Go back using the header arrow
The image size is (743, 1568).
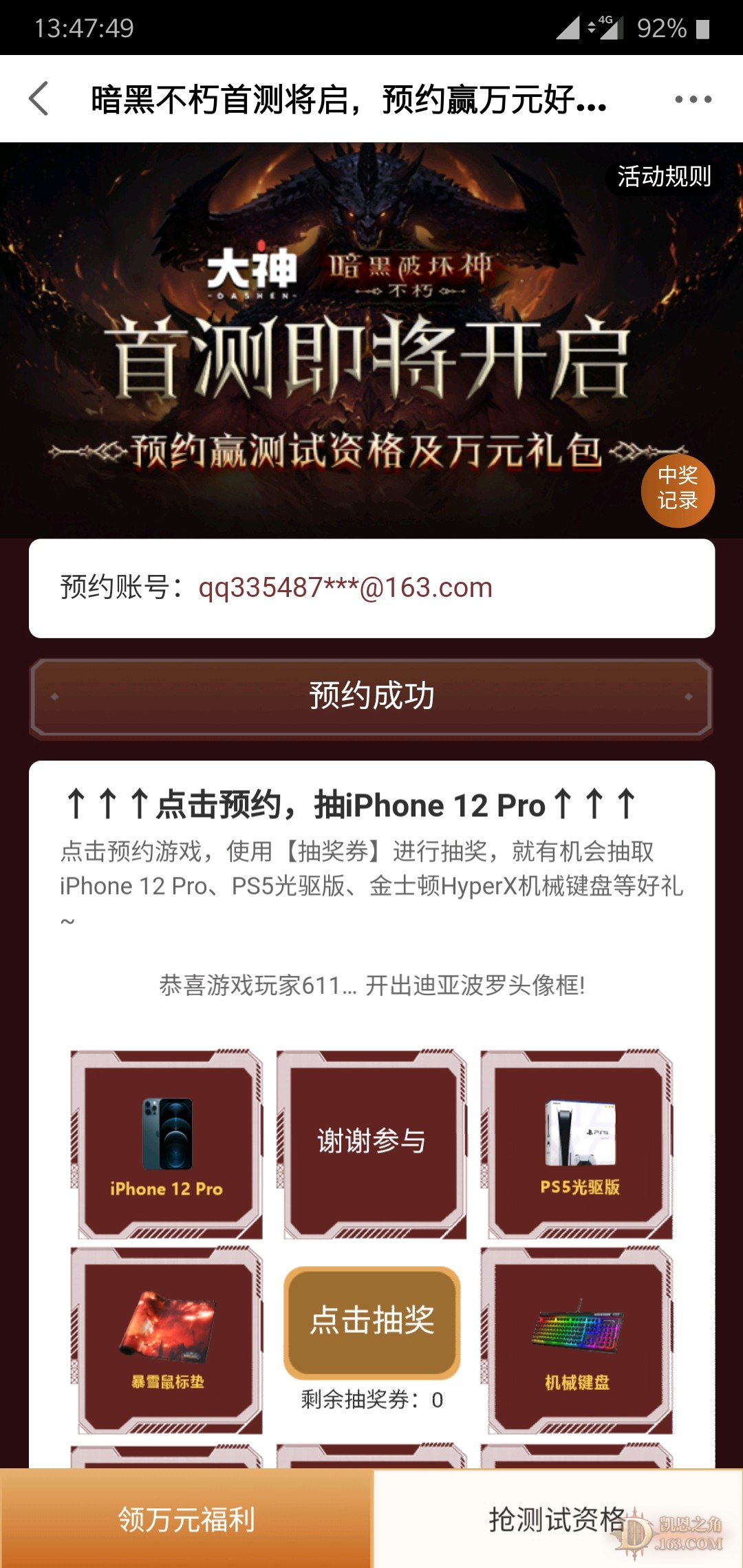(x=39, y=99)
